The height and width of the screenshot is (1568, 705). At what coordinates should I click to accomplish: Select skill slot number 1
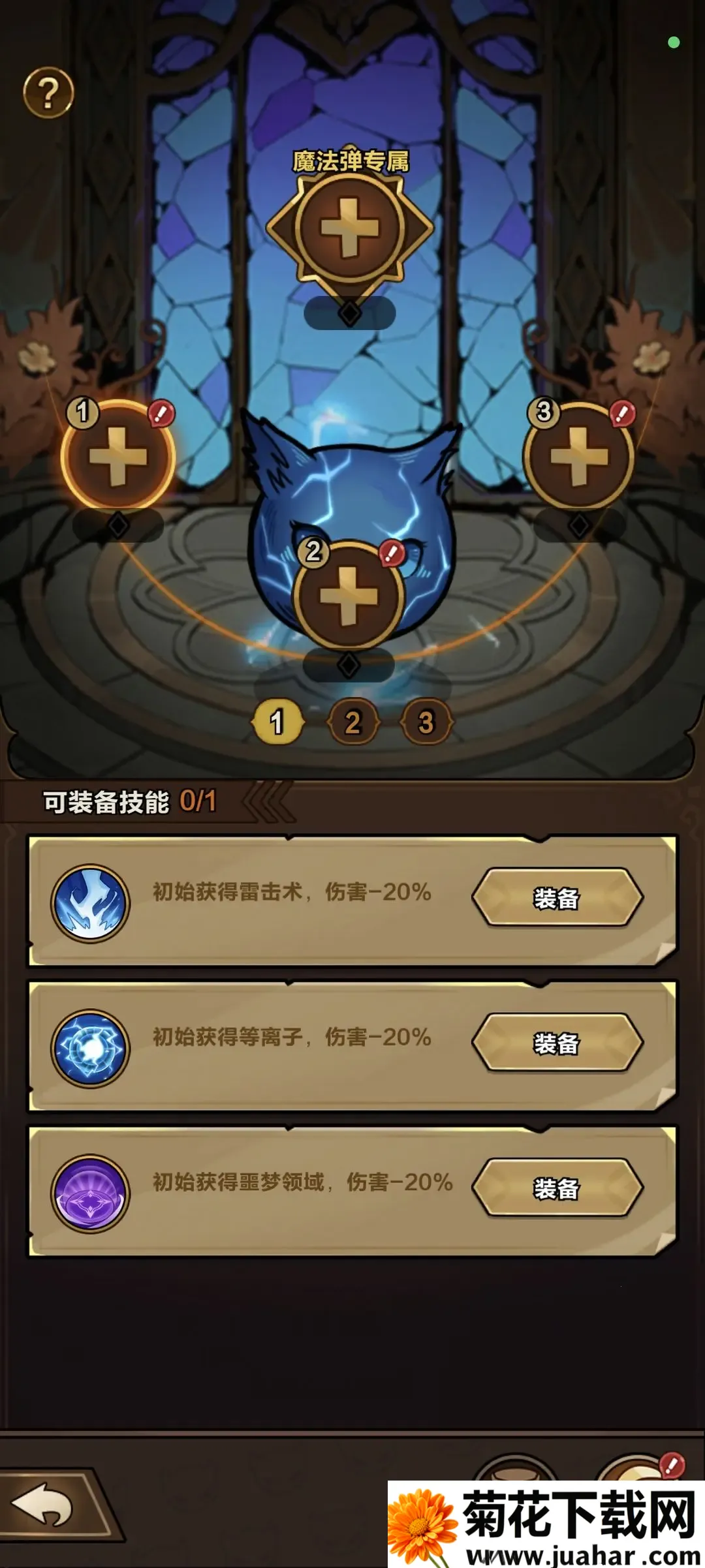point(118,457)
